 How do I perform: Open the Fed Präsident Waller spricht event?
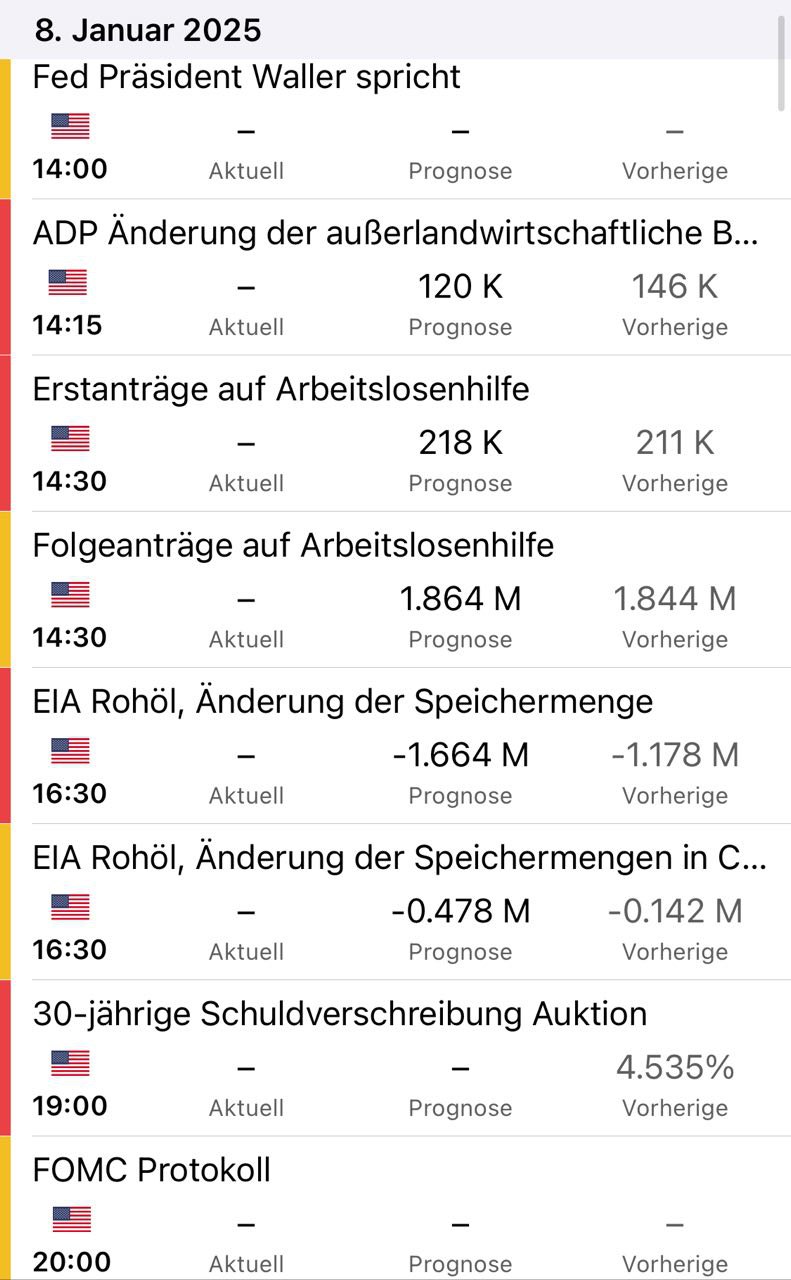tap(247, 77)
